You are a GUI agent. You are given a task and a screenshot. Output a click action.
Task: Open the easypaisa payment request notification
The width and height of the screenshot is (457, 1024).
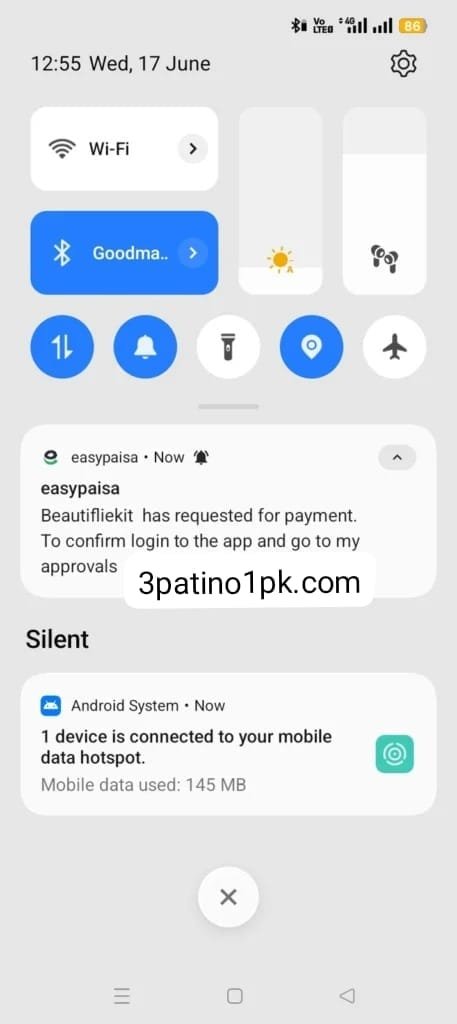[228, 511]
